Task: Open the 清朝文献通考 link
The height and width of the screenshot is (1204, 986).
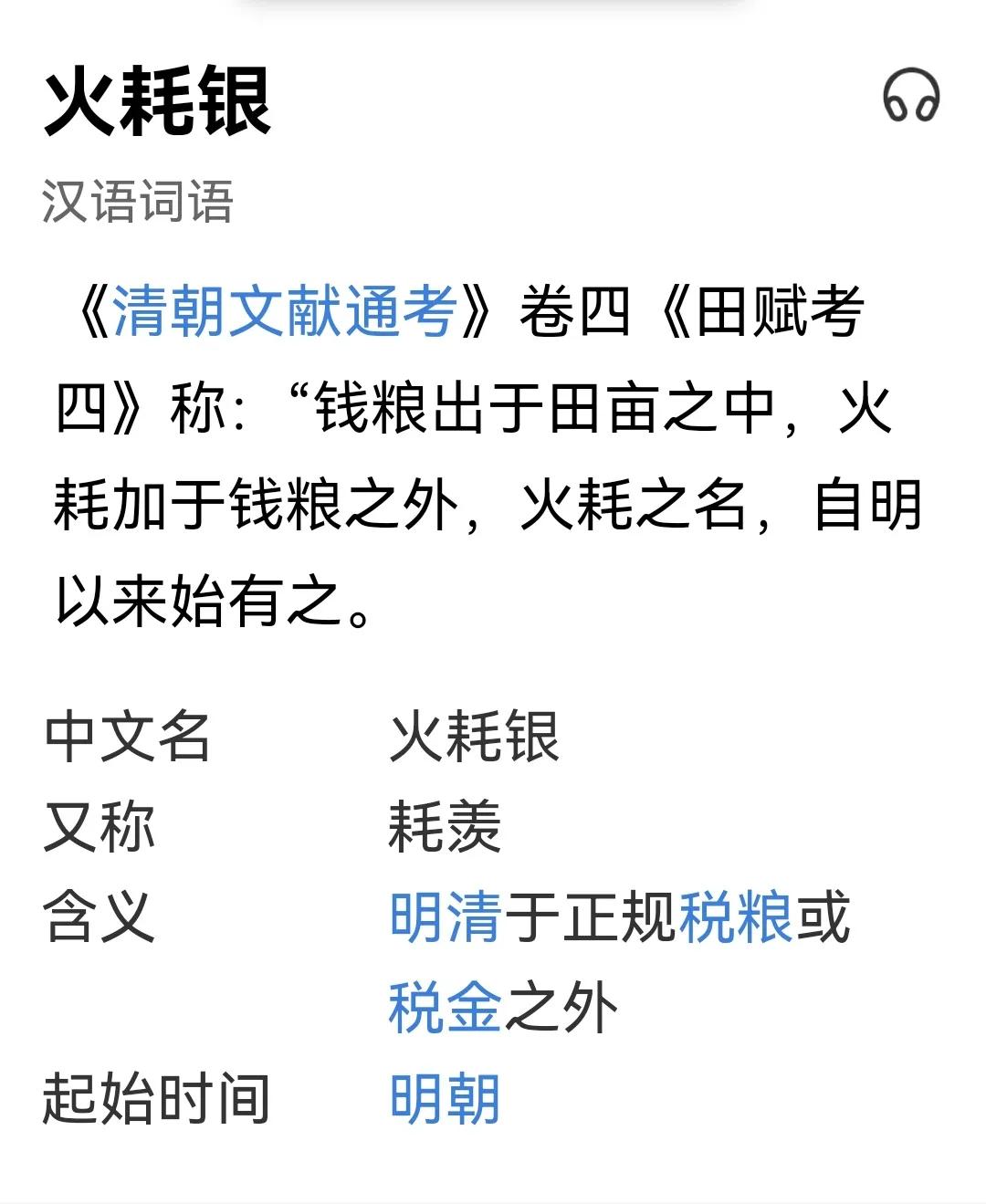Action: tap(284, 311)
